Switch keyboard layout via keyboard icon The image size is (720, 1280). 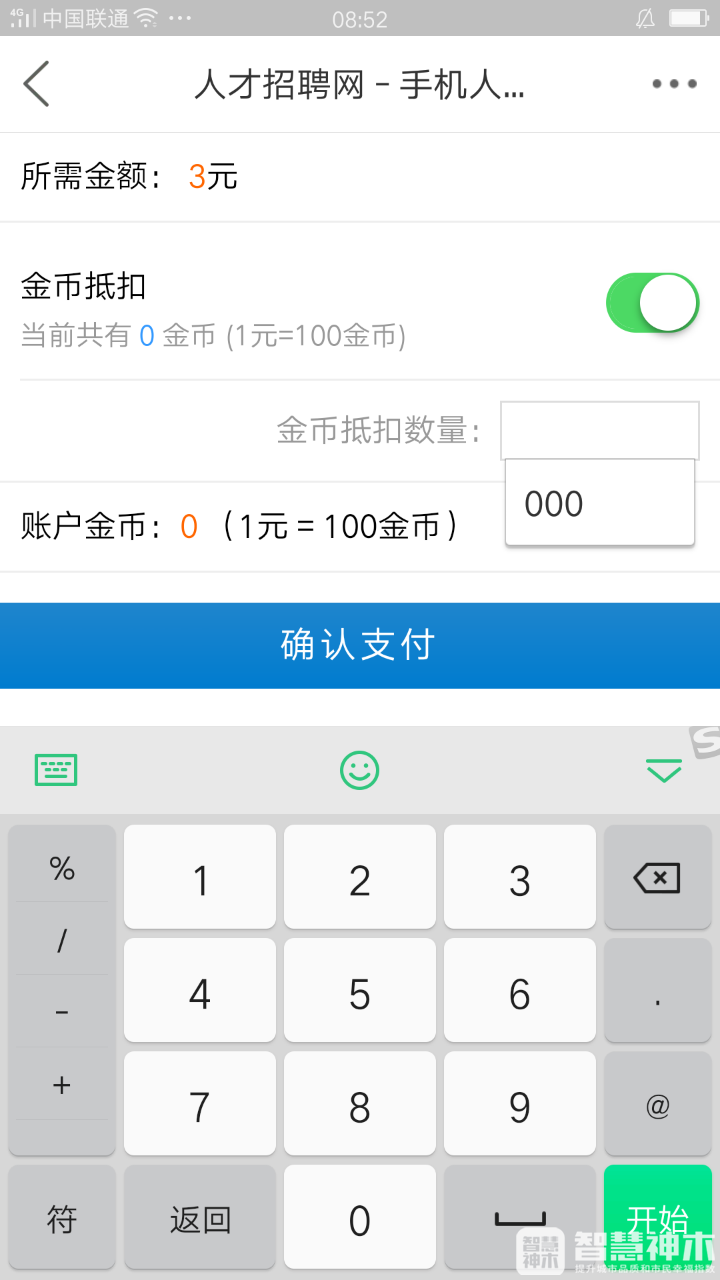pos(56,770)
